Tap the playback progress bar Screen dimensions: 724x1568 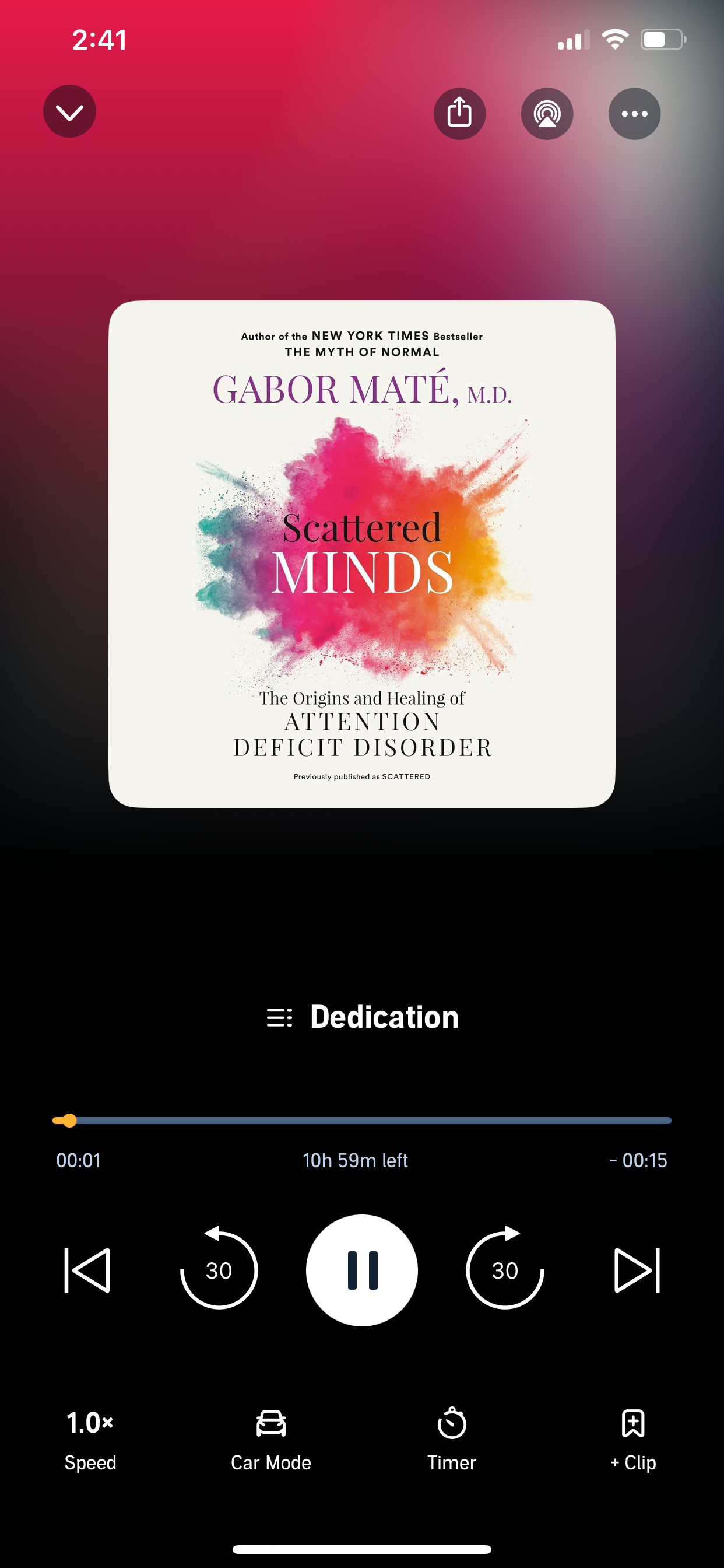click(x=362, y=1121)
